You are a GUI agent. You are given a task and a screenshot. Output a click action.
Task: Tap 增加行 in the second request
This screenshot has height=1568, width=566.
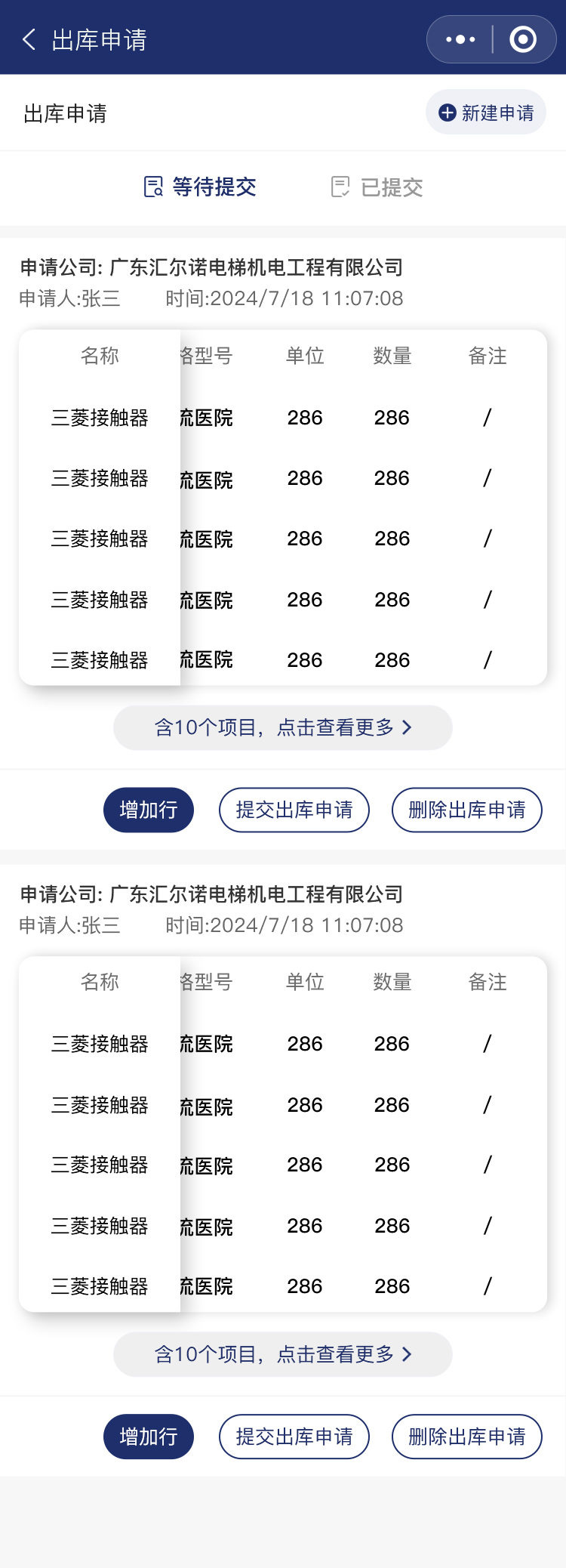click(x=149, y=1436)
